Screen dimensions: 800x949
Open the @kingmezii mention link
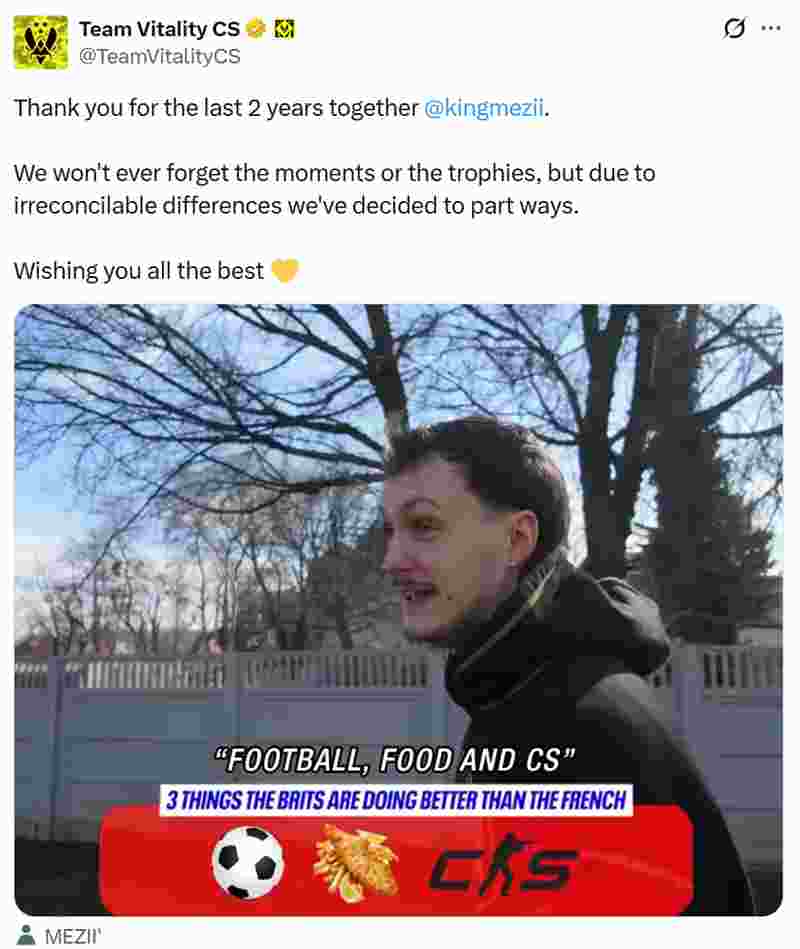[484, 108]
